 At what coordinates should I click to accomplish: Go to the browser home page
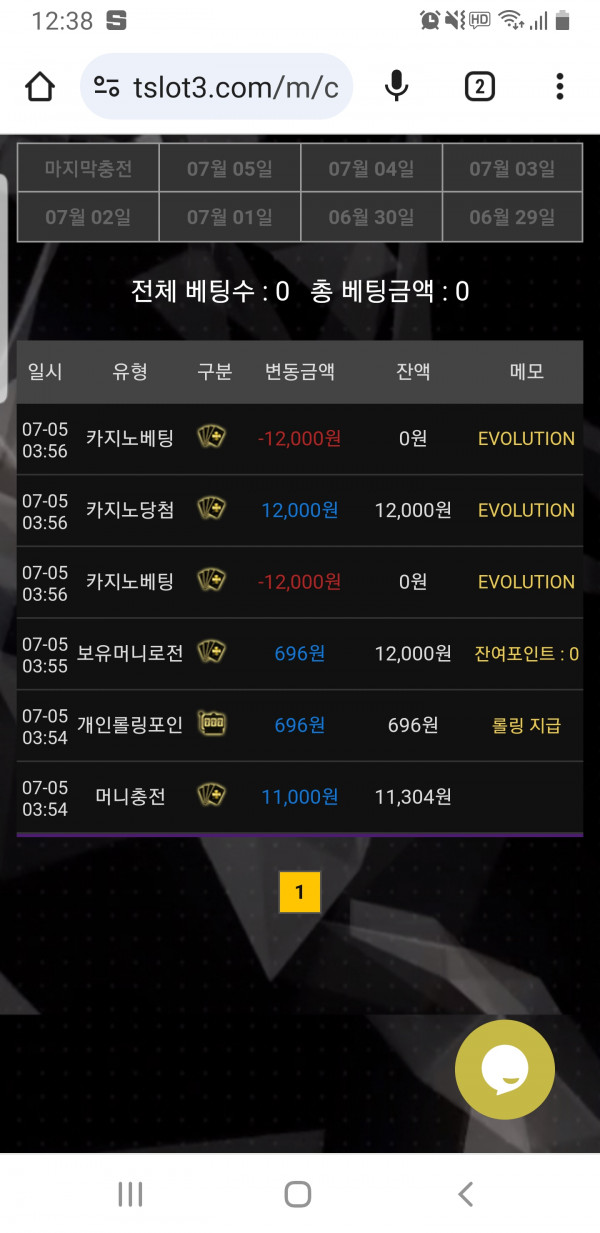40,87
